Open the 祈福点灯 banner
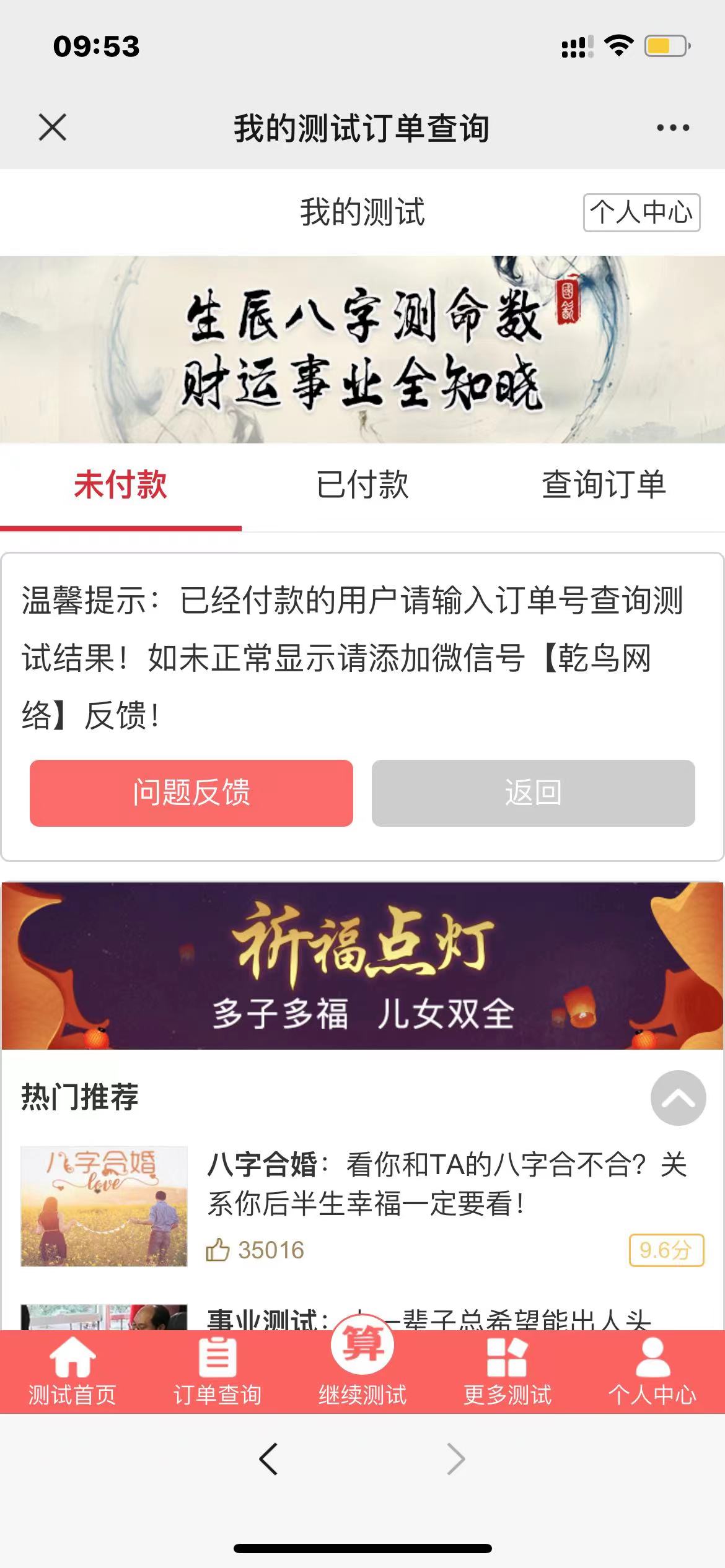 click(362, 965)
